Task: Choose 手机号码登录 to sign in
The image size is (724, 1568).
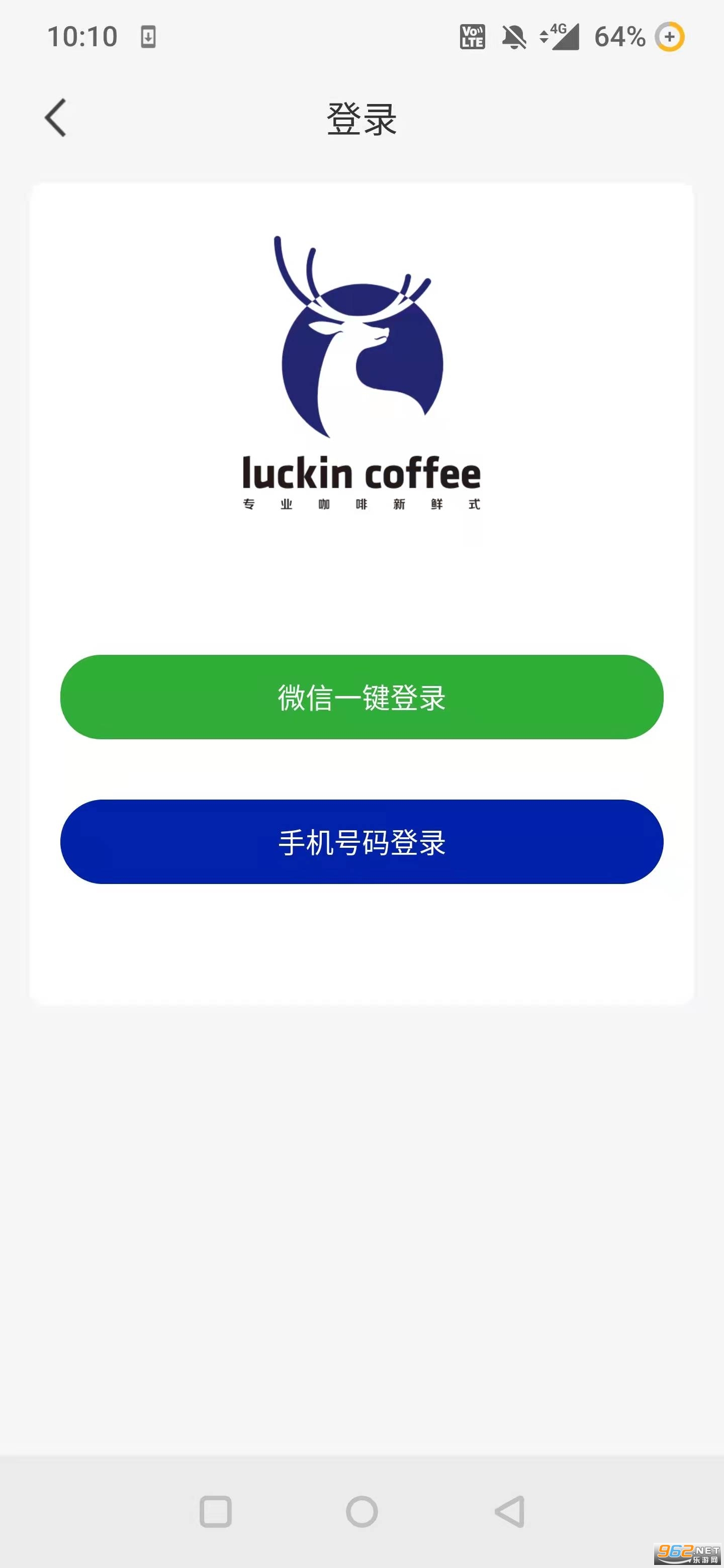Action: (361, 842)
